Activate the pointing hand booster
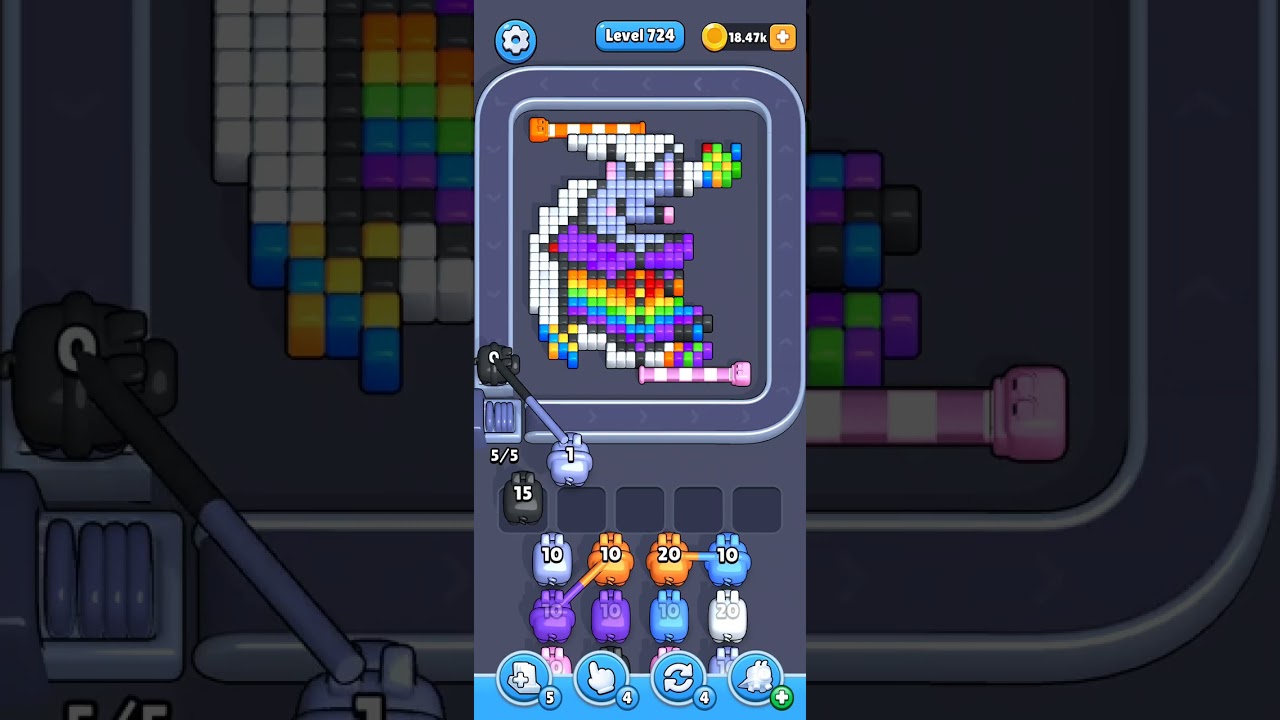Image resolution: width=1280 pixels, height=720 pixels. point(601,679)
